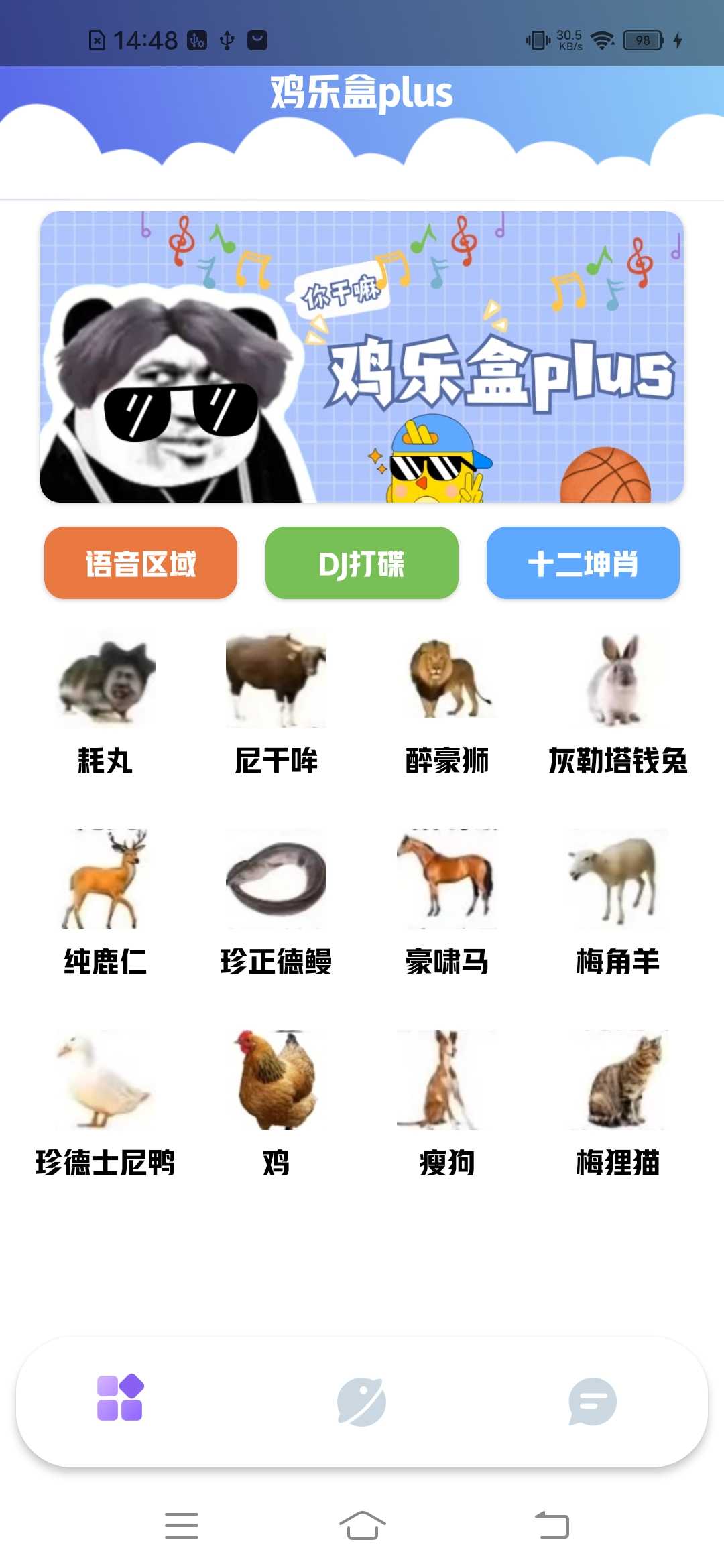Tap the Wi-Fi icon in the status bar
This screenshot has width=724, height=1568.
601,40
